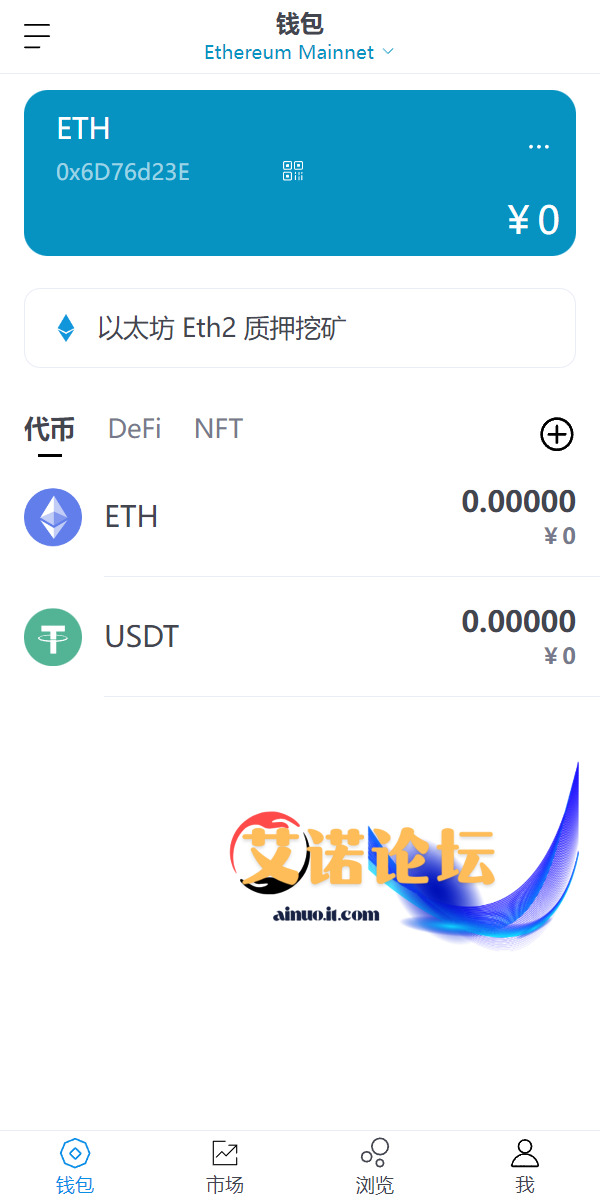Open the 以太坊 Eth2 质押挖矿 banner
Screen dimensions: 600x1200
click(300, 328)
